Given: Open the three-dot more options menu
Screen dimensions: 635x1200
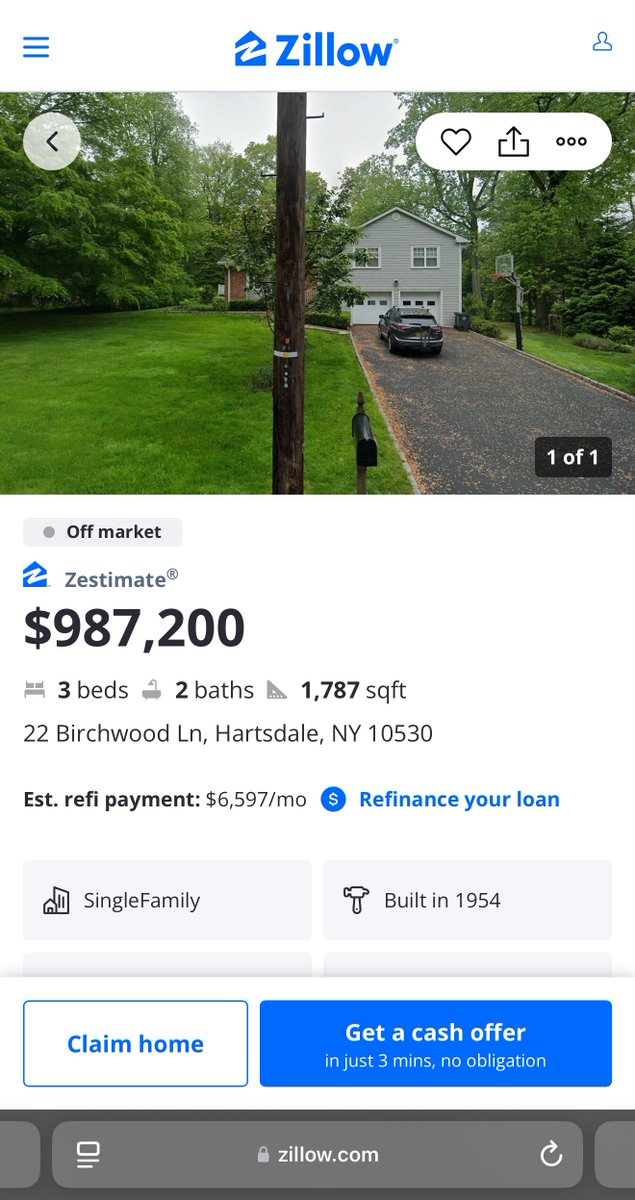Looking at the screenshot, I should 571,142.
